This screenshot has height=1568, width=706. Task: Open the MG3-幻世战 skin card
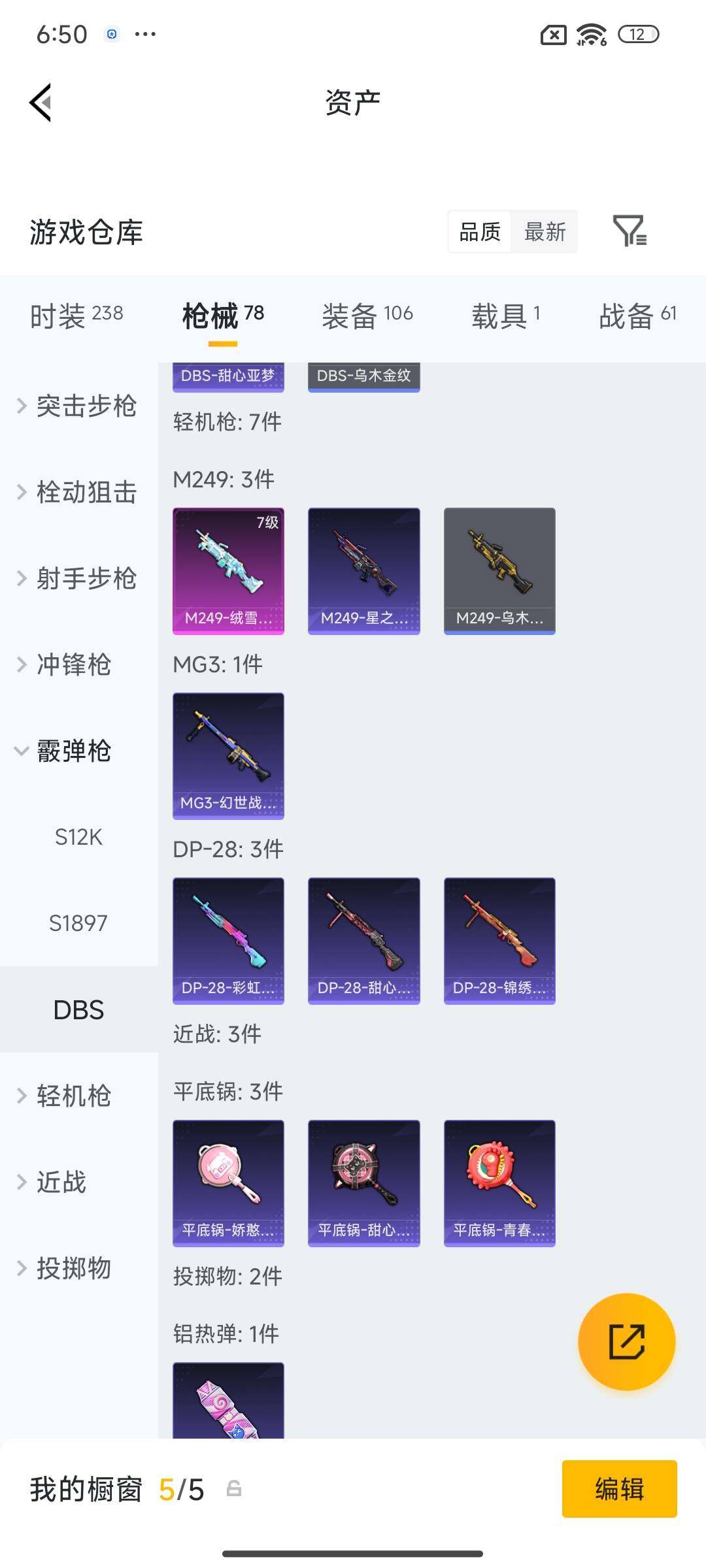point(228,755)
